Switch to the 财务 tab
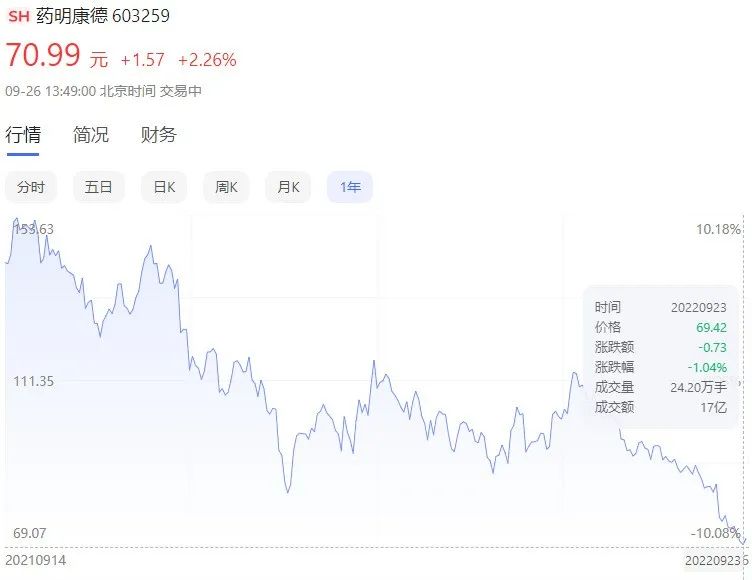The image size is (752, 580). (158, 135)
